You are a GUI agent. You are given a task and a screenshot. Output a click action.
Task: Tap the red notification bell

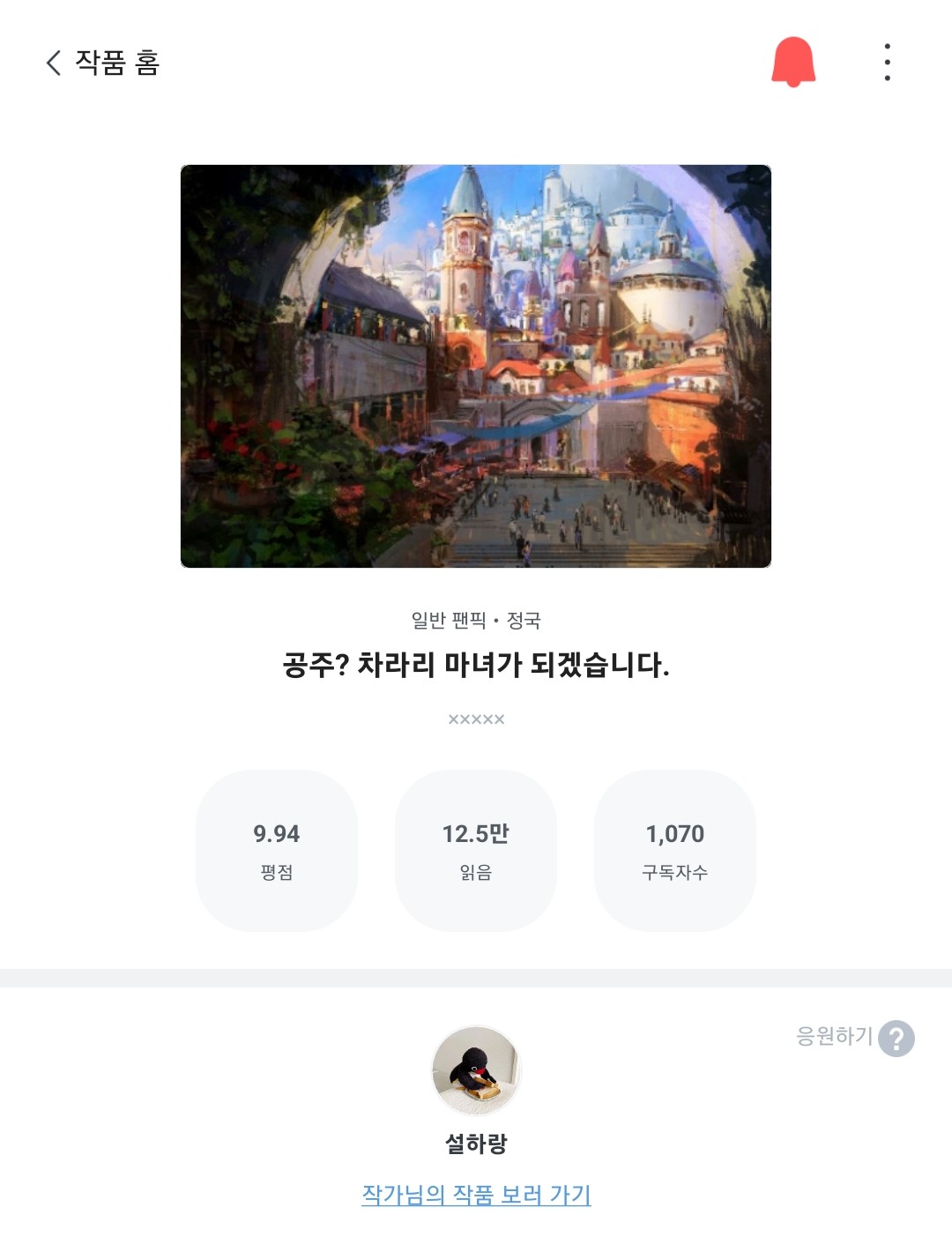(793, 63)
